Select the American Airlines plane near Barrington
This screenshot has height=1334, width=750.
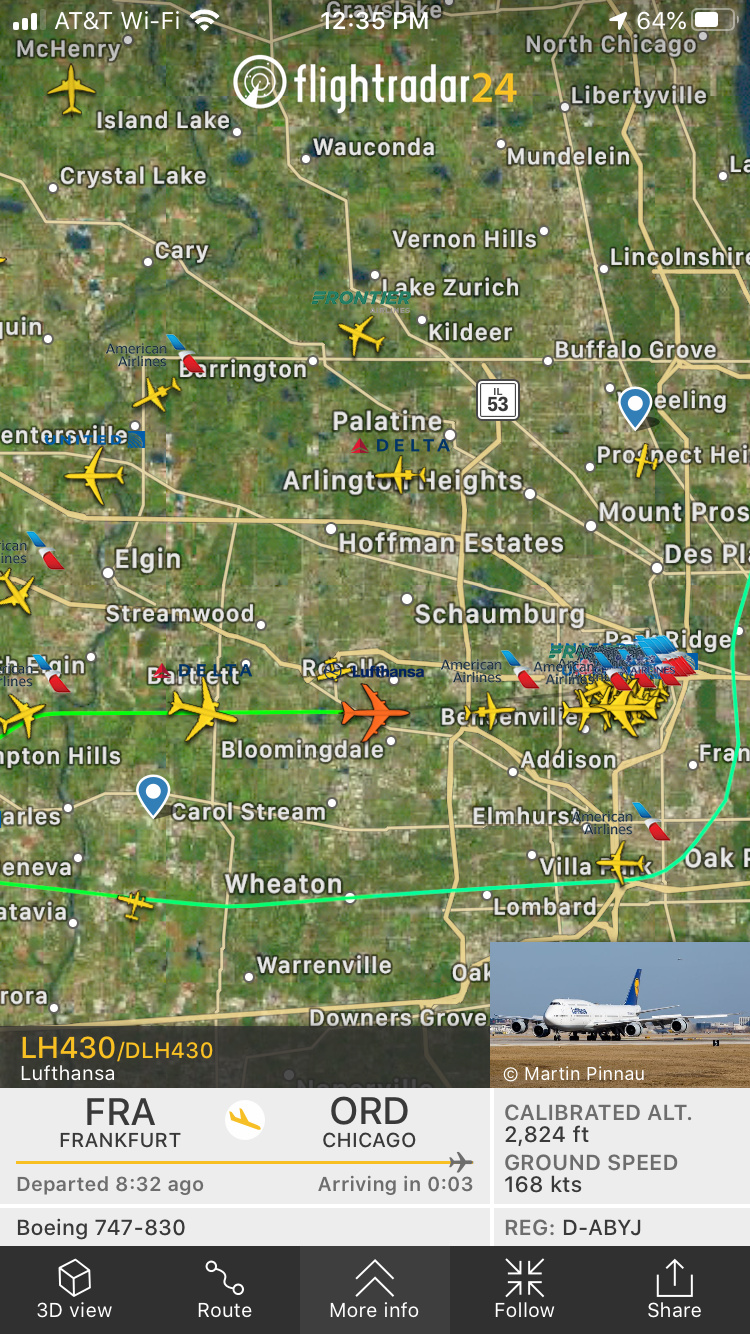click(x=157, y=392)
